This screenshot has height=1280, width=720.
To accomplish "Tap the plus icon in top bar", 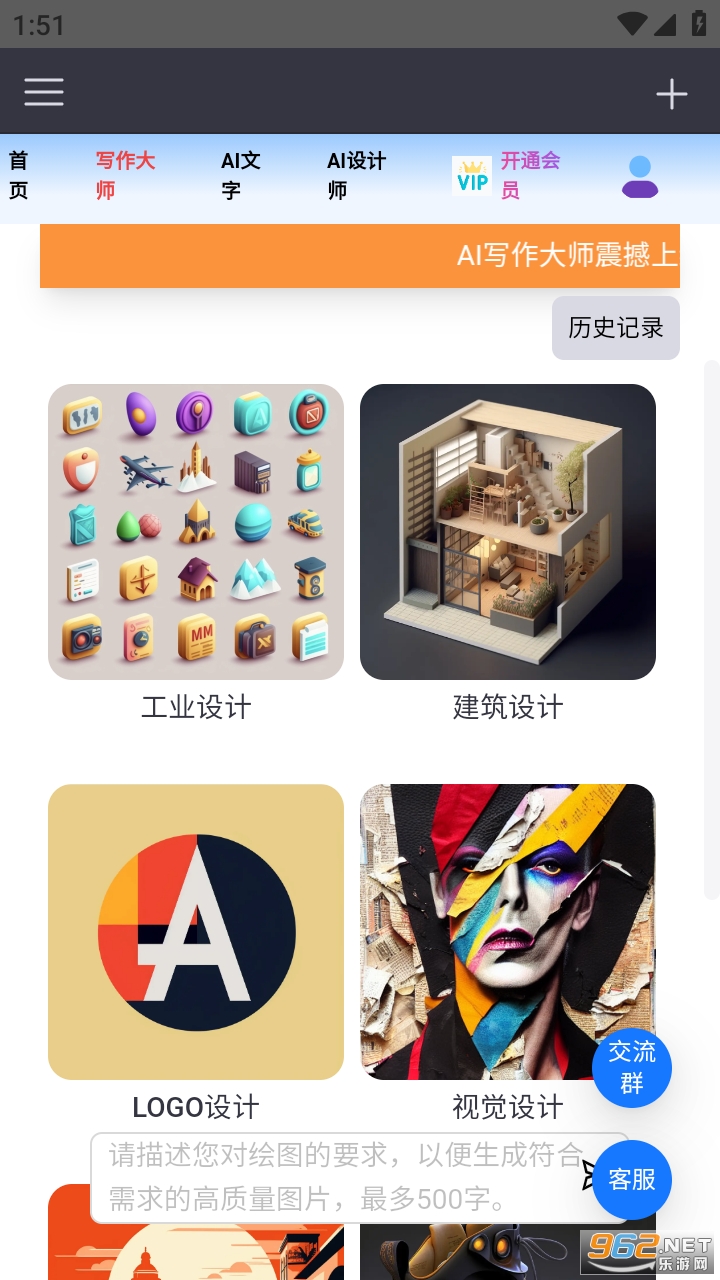I will 671,94.
